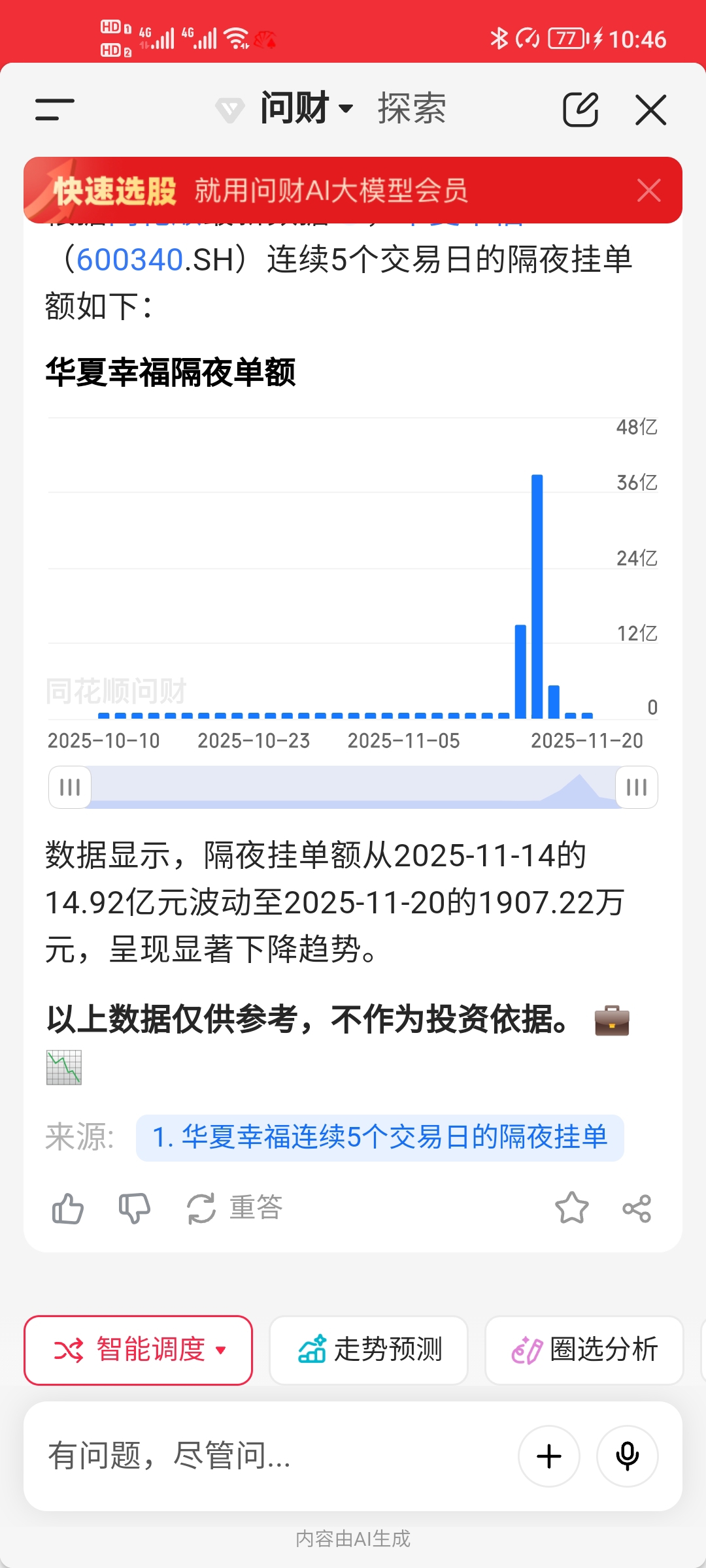Open stock code 600340 link
The width and height of the screenshot is (706, 1568).
129,259
